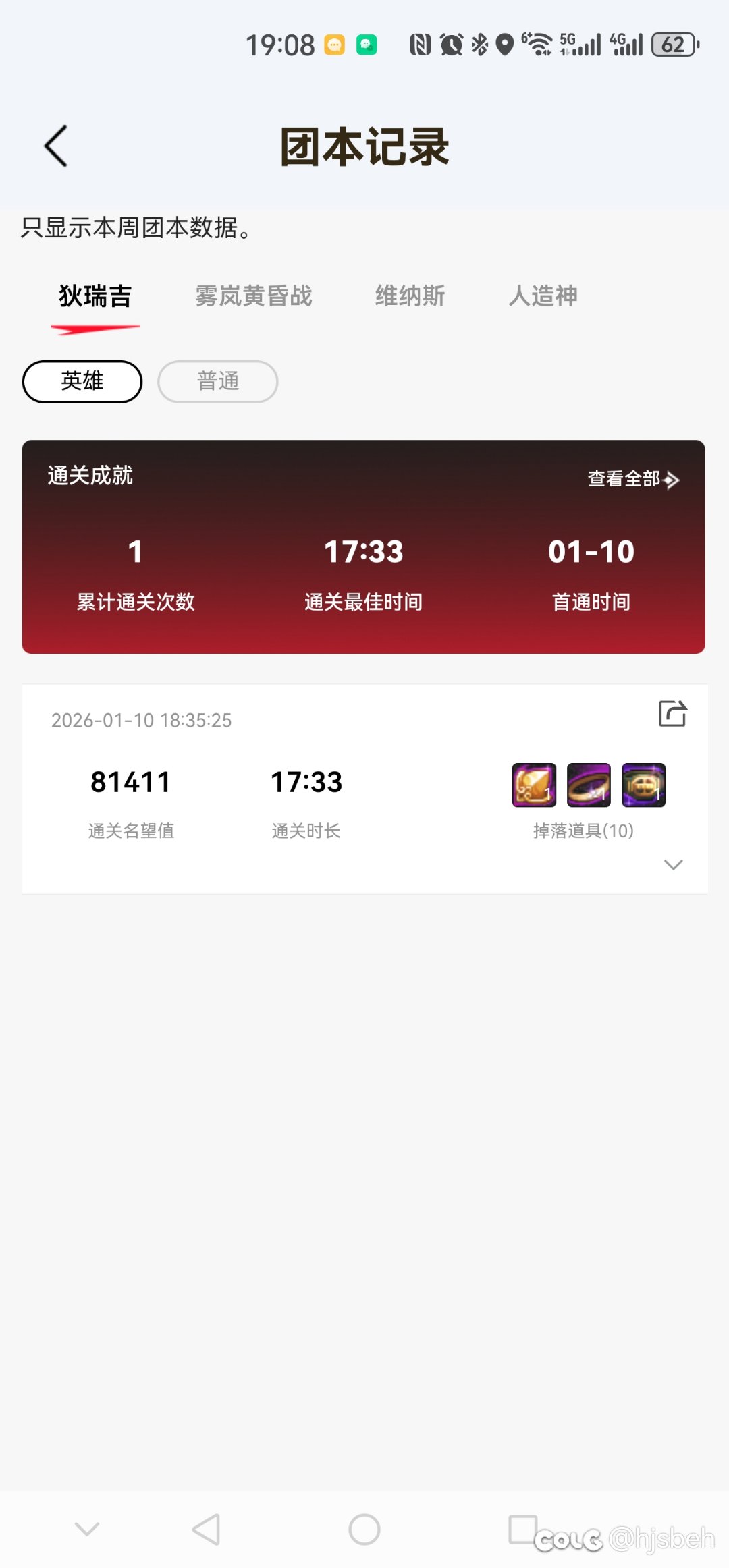Select the 普通 difficulty chip

pyautogui.click(x=218, y=382)
